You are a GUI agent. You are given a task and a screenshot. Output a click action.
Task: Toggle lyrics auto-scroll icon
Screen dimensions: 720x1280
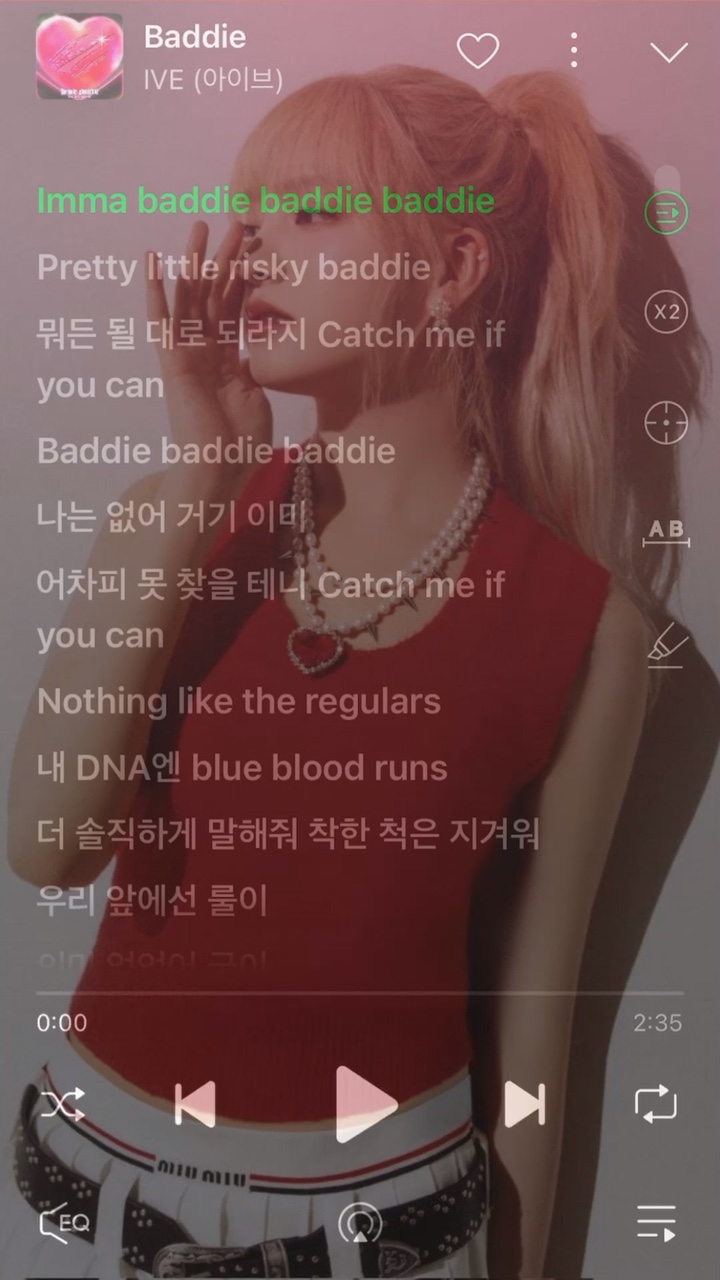tap(666, 213)
